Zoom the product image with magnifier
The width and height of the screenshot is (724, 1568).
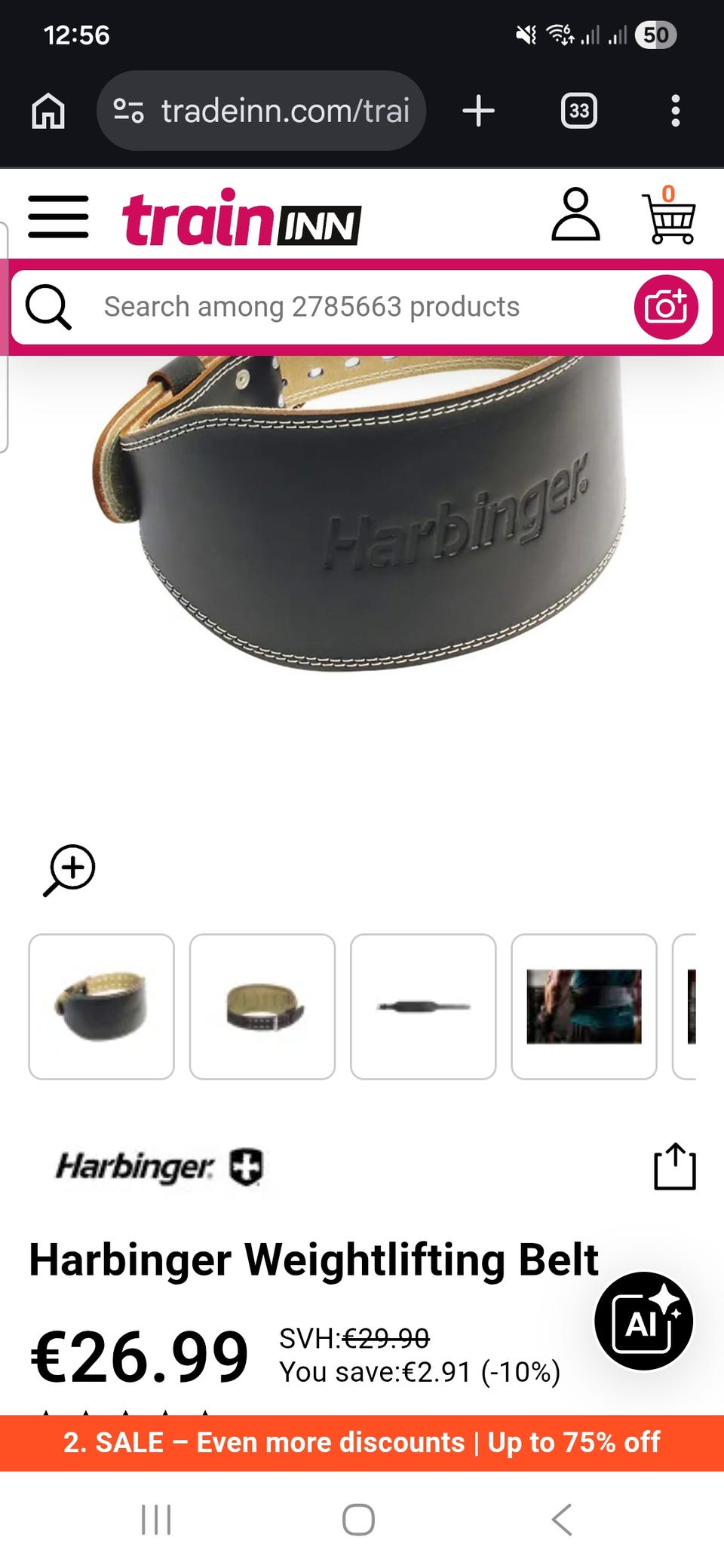(69, 870)
